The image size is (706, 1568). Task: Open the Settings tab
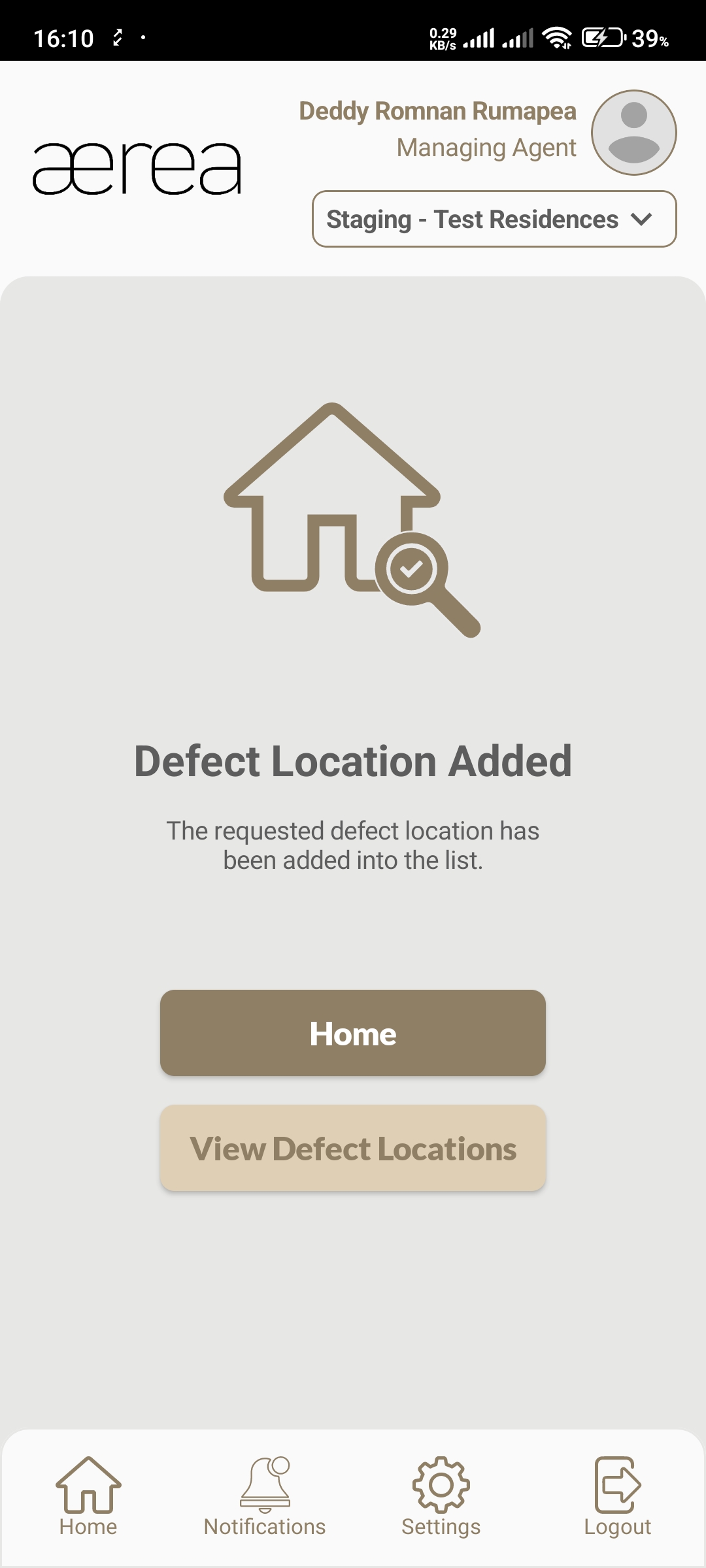coord(441,1496)
